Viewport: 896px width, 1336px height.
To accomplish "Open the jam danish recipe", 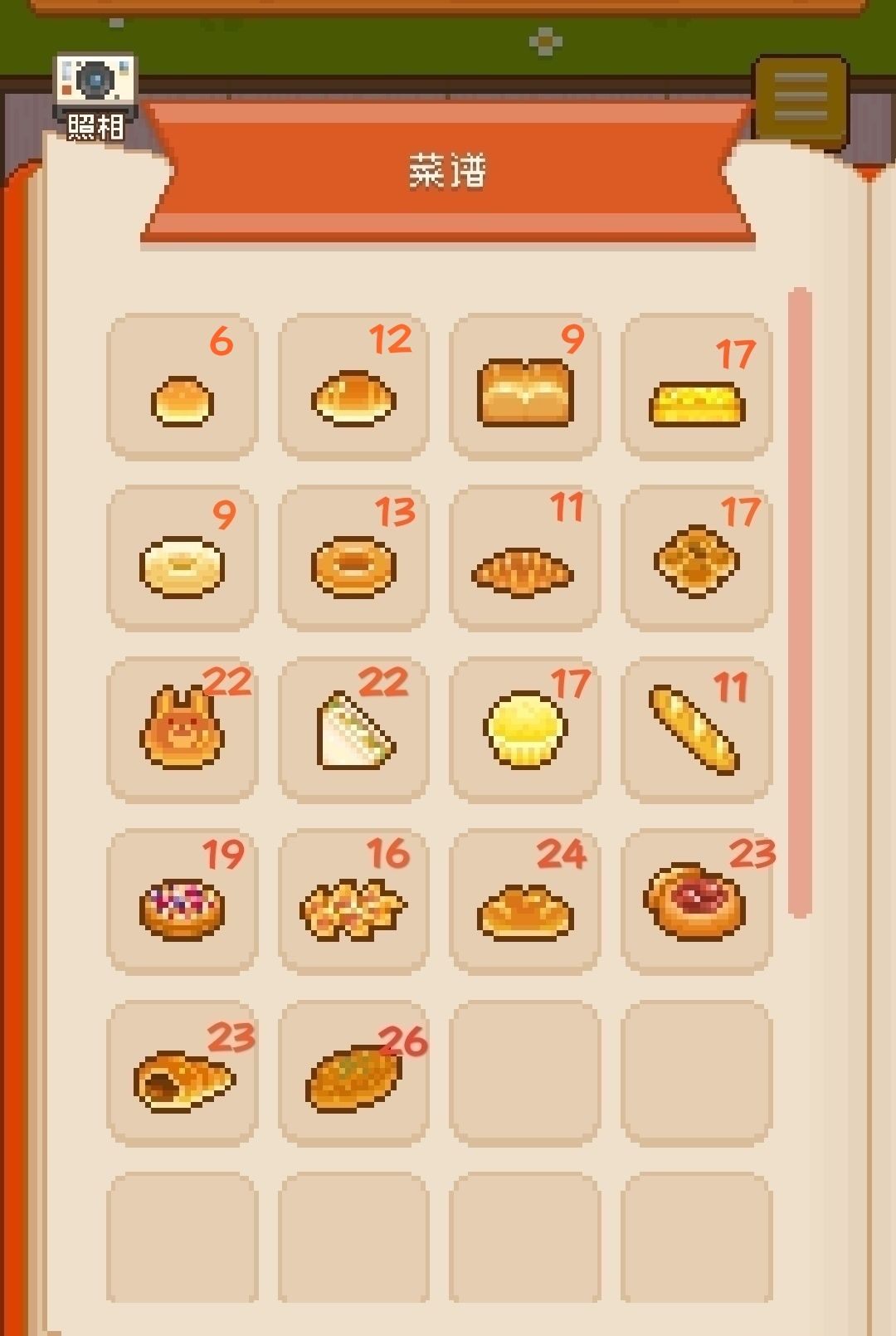I will pyautogui.click(x=696, y=902).
